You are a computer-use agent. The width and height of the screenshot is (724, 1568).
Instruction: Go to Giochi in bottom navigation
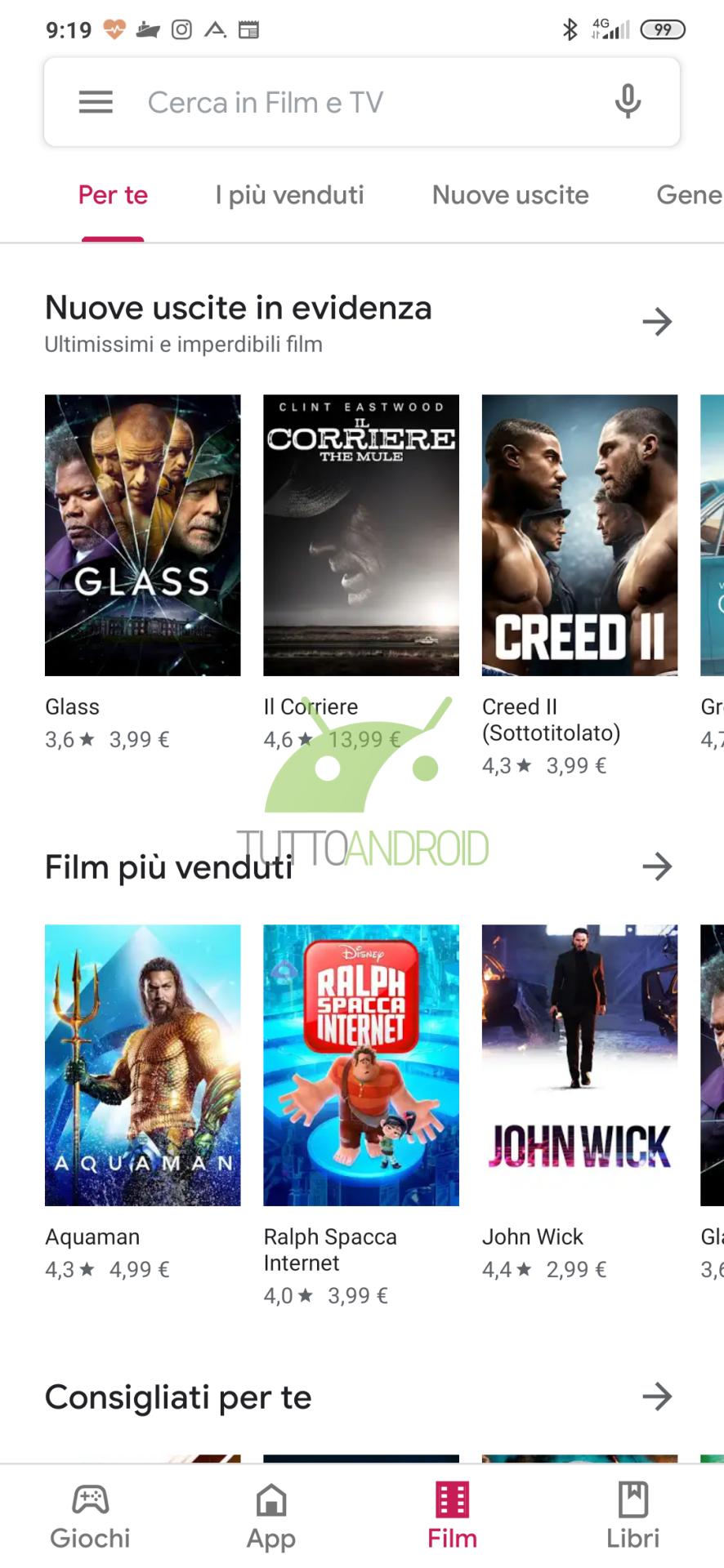pos(91,1517)
